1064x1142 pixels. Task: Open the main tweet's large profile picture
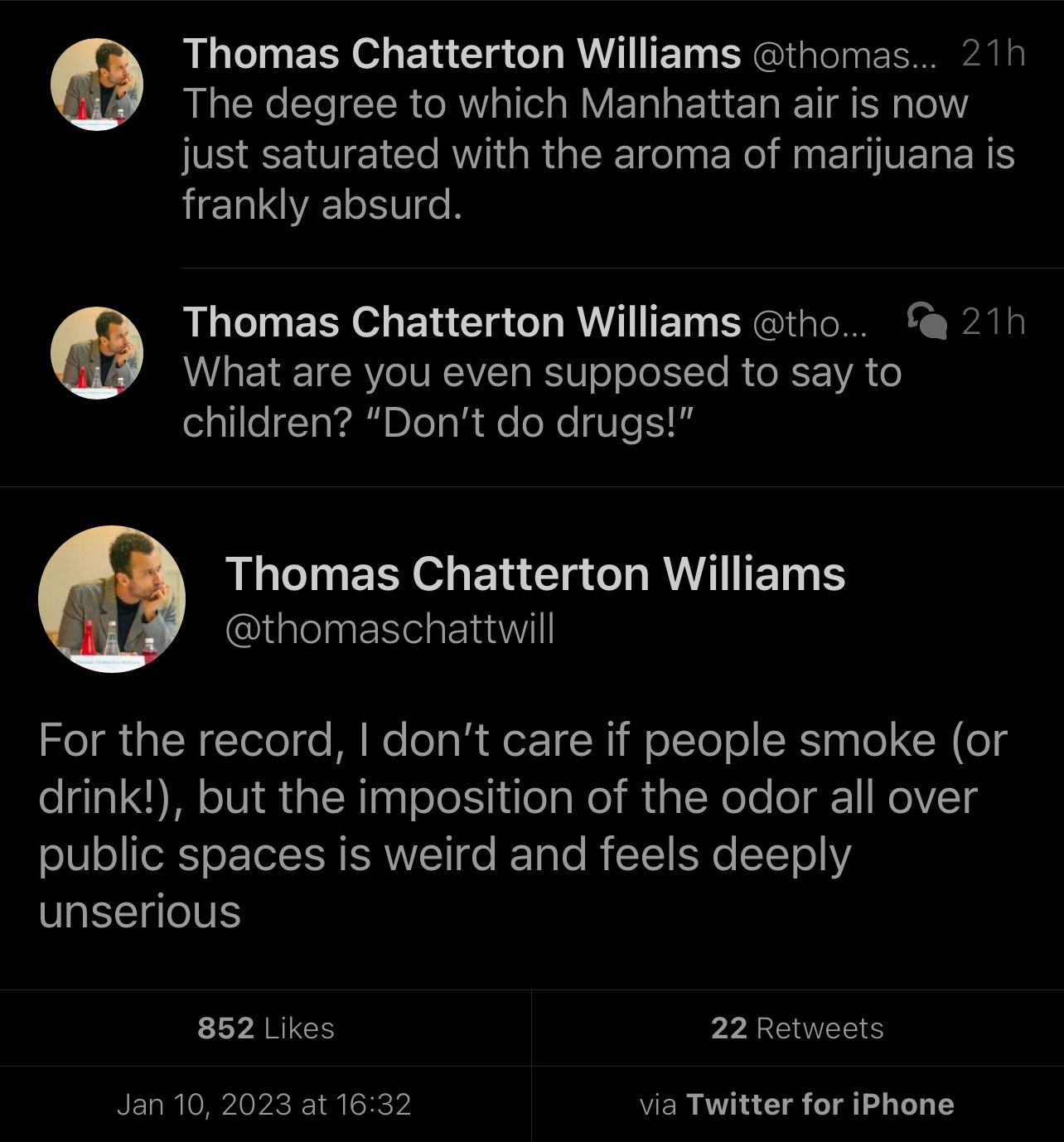(112, 598)
